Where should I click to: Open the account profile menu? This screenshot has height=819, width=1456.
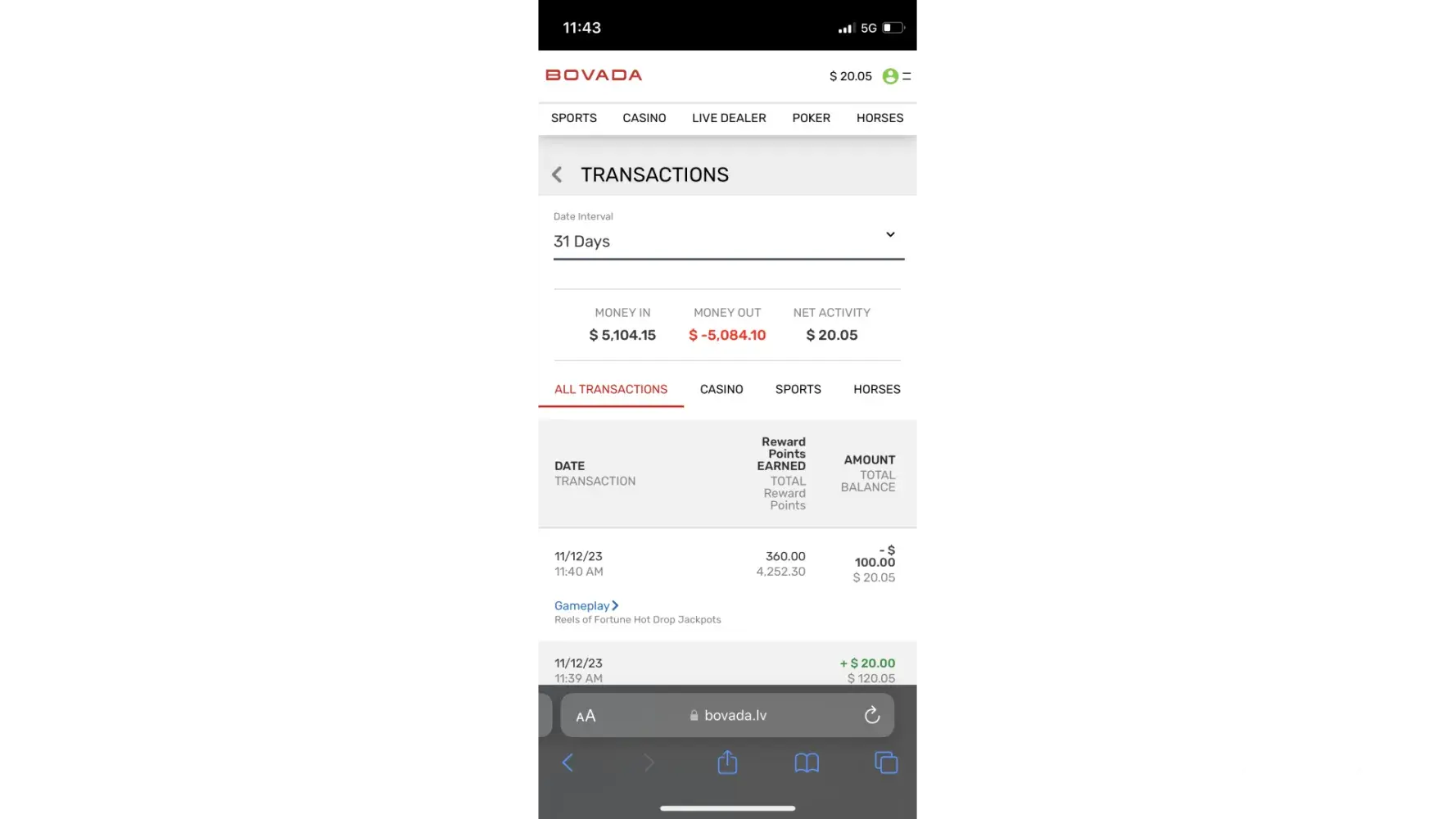pyautogui.click(x=891, y=76)
